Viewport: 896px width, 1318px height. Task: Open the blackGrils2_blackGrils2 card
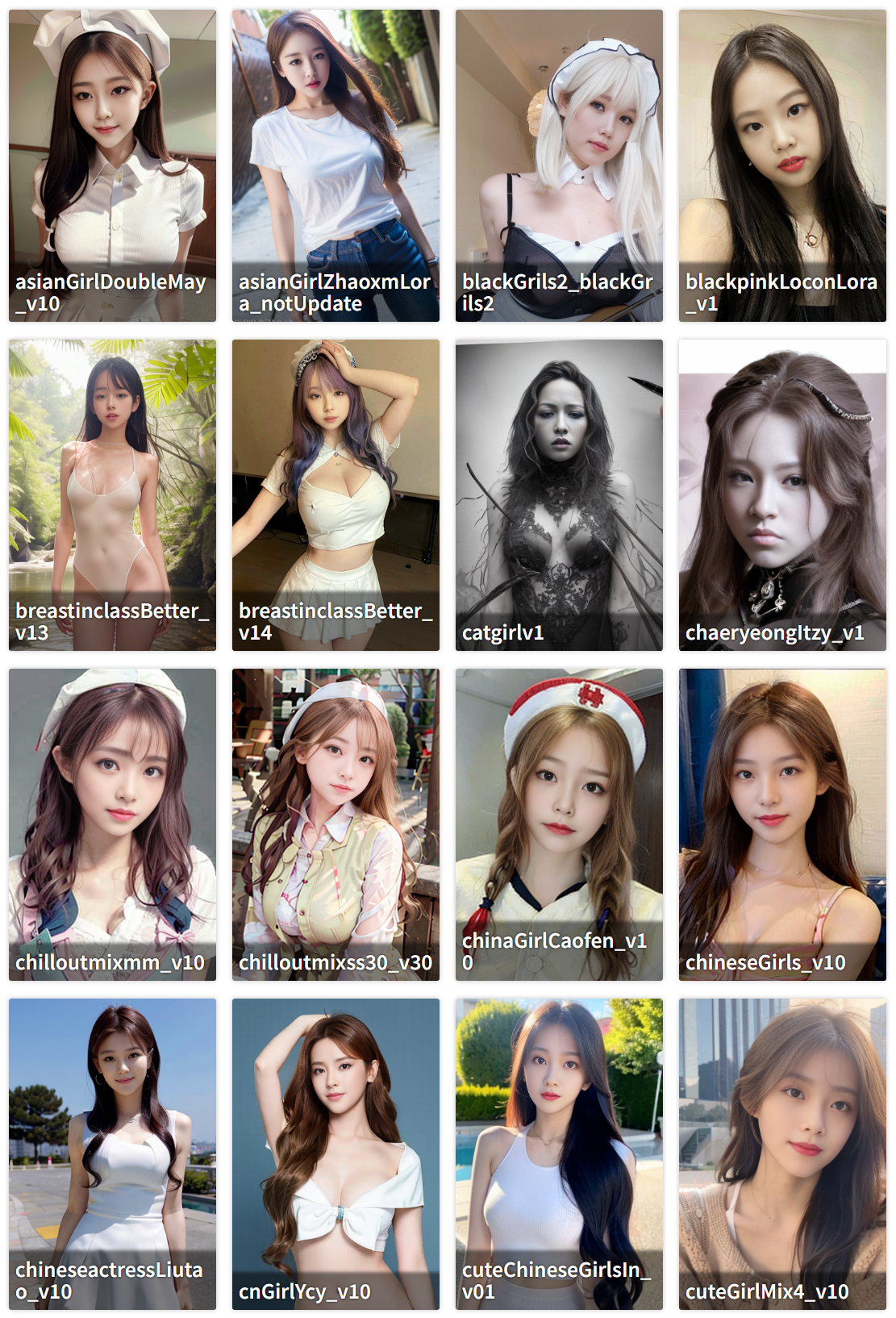pyautogui.click(x=559, y=165)
